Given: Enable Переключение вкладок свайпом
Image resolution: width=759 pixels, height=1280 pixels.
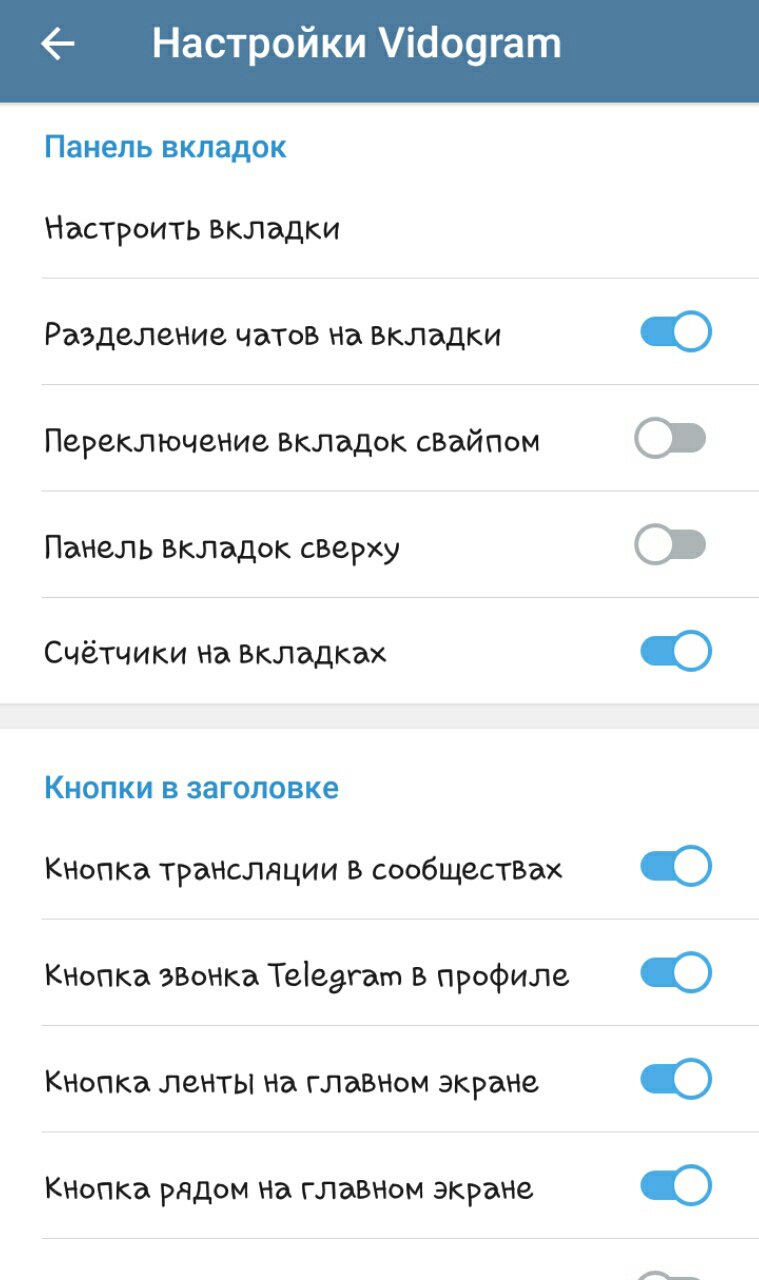Looking at the screenshot, I should pyautogui.click(x=670, y=439).
